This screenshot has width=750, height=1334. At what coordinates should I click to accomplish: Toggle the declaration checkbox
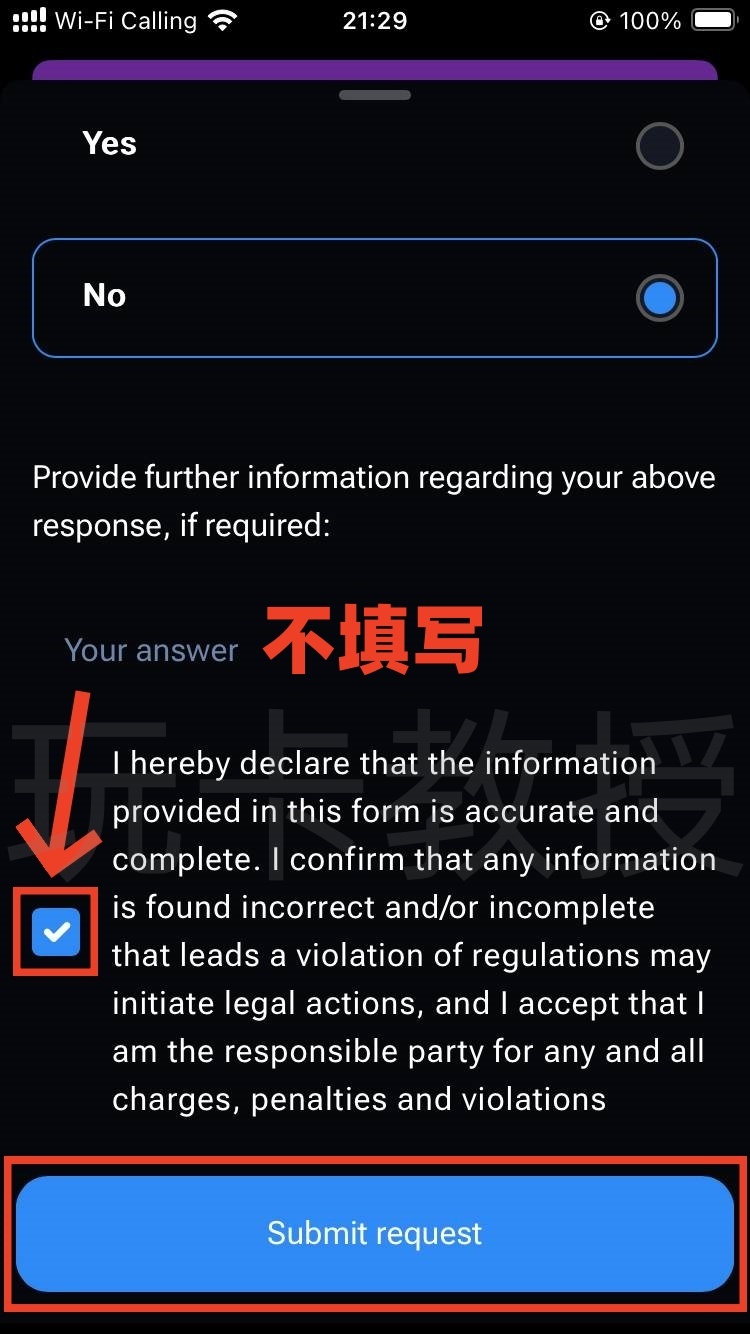pyautogui.click(x=56, y=933)
